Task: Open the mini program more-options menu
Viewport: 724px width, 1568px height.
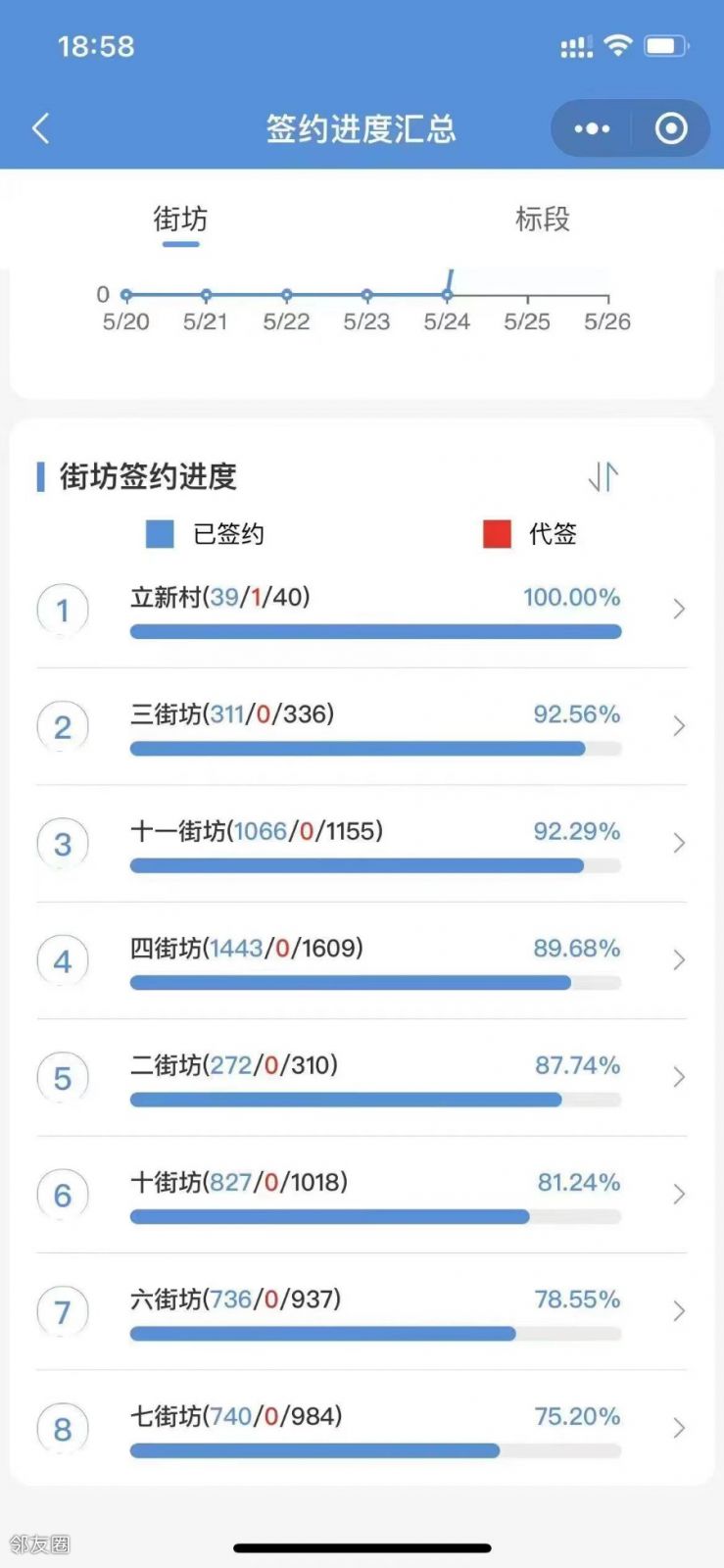Action: [x=592, y=128]
